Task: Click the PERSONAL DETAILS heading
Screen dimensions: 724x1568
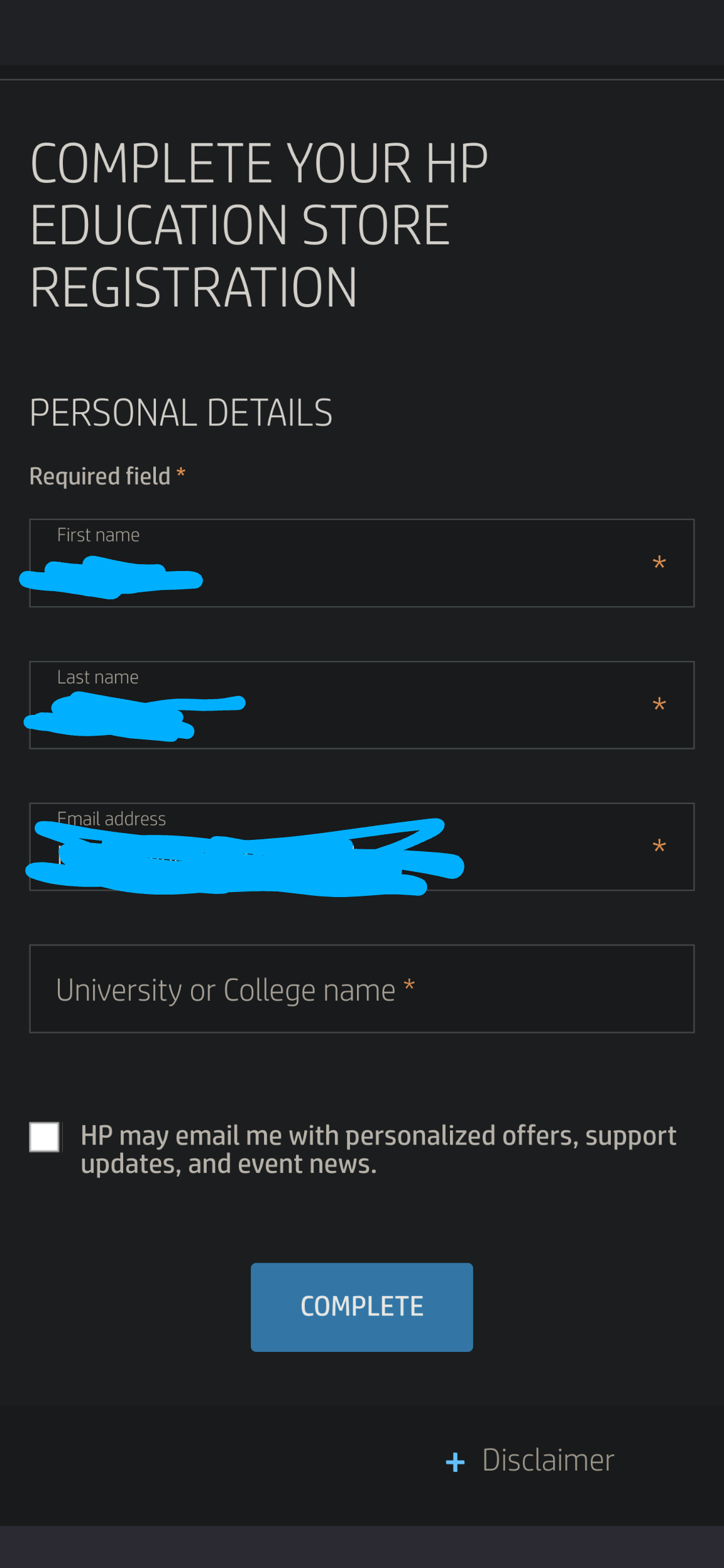Action: [x=181, y=413]
